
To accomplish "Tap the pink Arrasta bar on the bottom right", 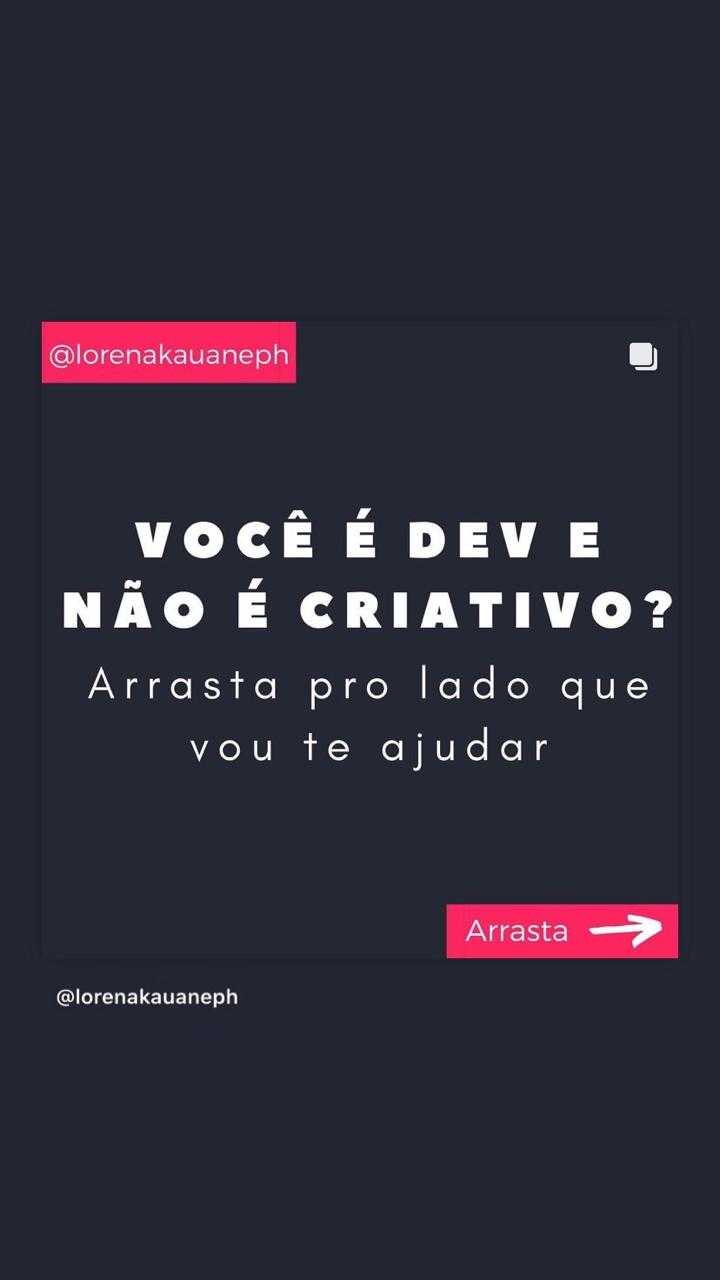I will [x=562, y=930].
